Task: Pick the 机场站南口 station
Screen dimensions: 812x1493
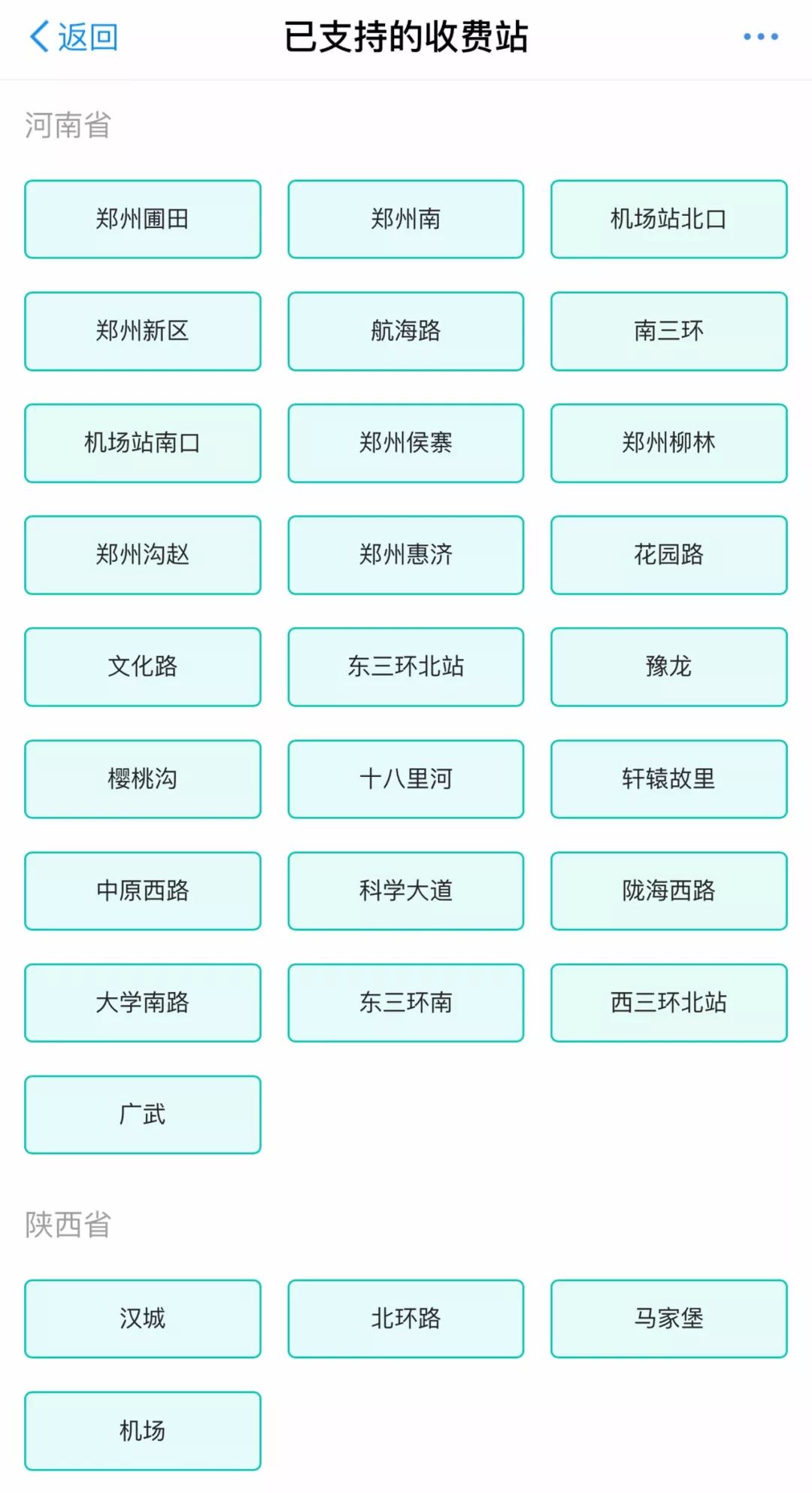Action: point(143,443)
